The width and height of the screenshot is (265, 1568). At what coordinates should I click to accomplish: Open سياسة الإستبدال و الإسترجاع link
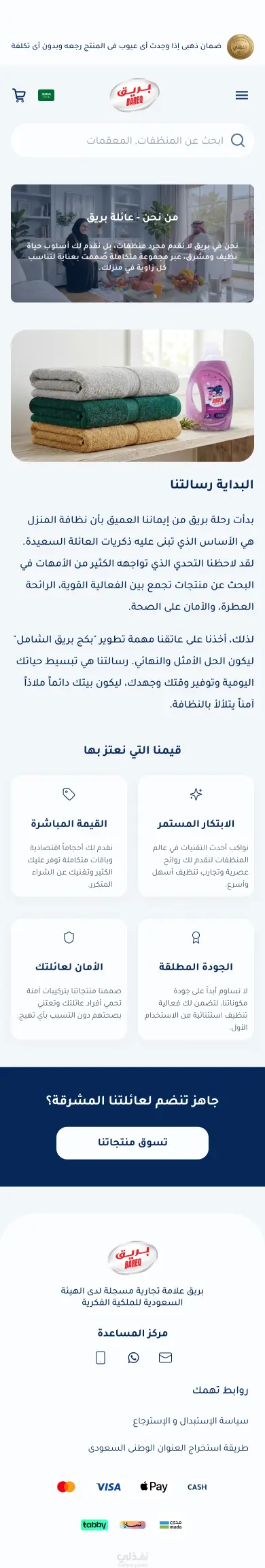click(191, 1420)
